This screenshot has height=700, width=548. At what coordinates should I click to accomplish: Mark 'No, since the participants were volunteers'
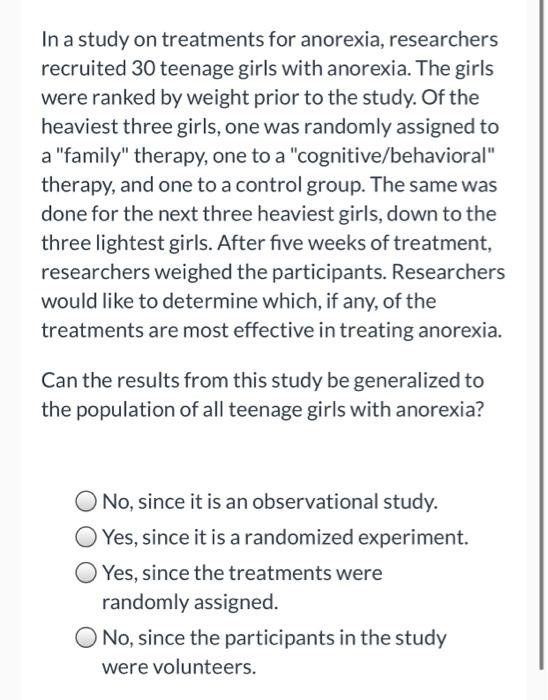(x=86, y=638)
